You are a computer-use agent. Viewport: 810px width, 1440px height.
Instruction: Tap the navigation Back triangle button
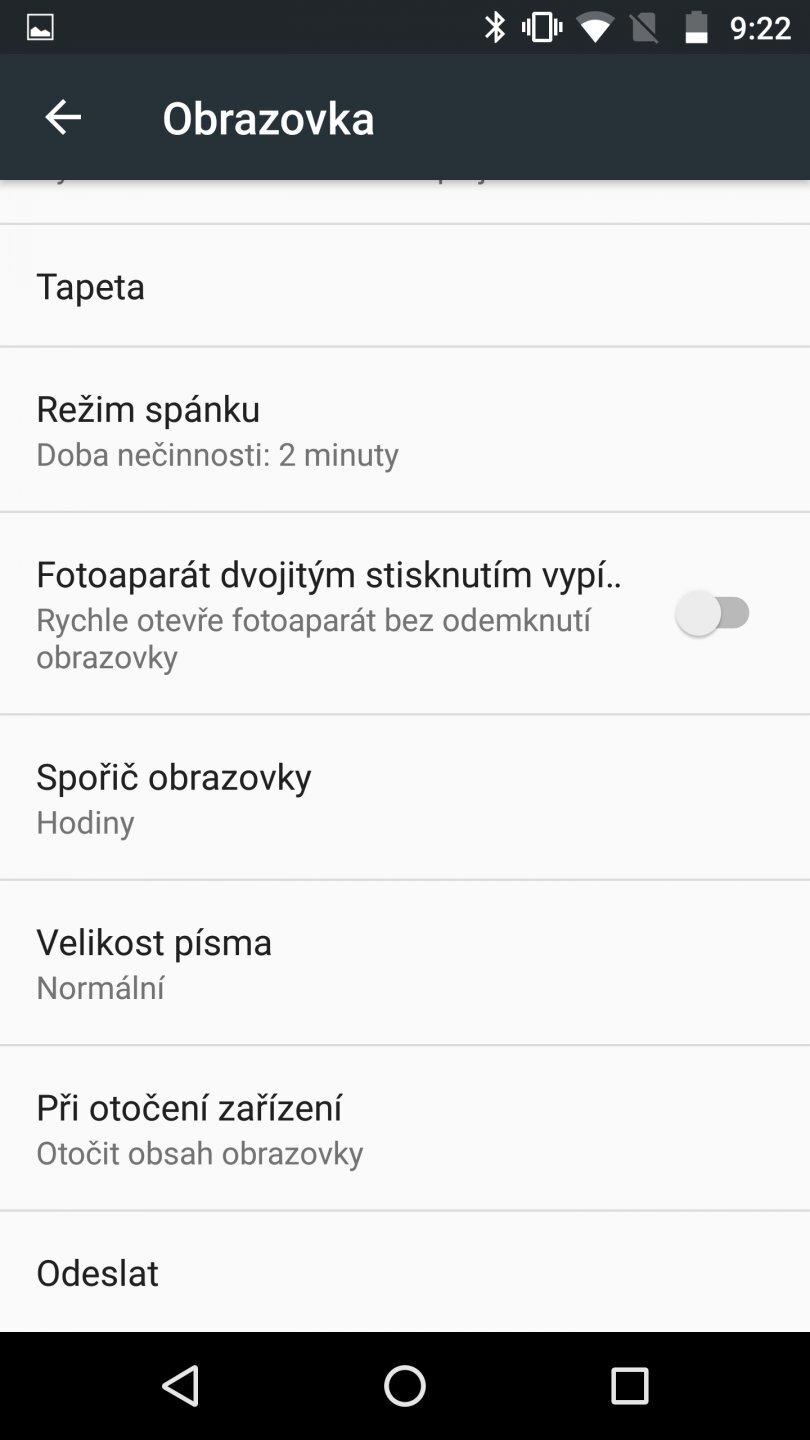(x=180, y=1386)
